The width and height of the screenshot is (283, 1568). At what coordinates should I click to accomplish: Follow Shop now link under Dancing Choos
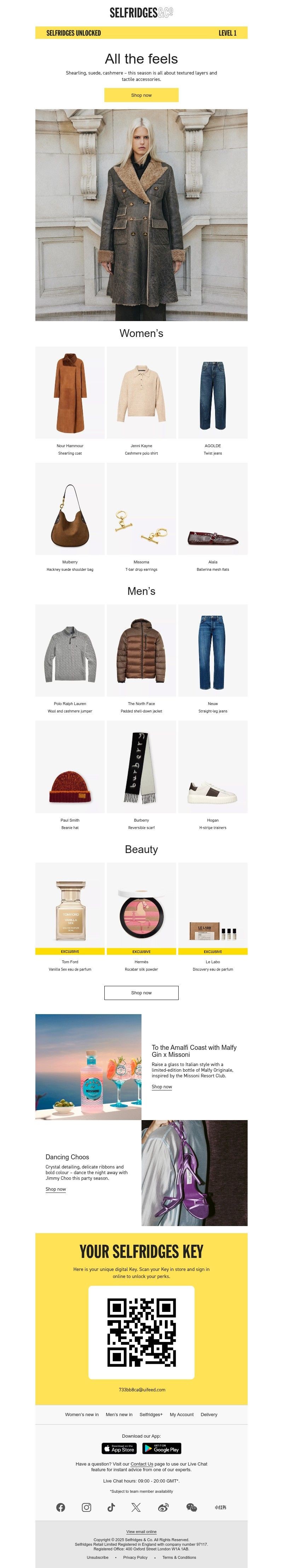(x=56, y=1189)
